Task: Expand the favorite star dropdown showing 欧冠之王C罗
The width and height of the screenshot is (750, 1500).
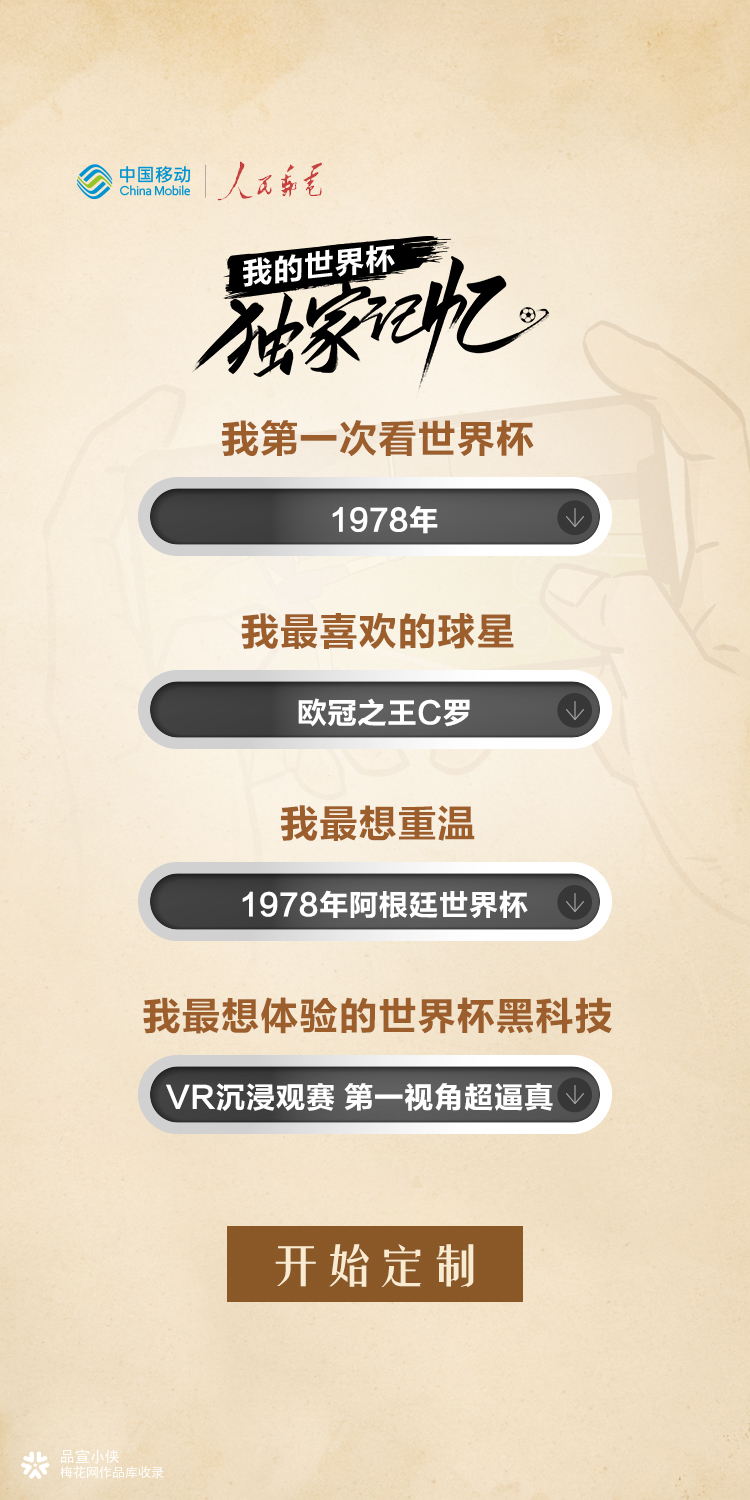Action: pos(375,711)
